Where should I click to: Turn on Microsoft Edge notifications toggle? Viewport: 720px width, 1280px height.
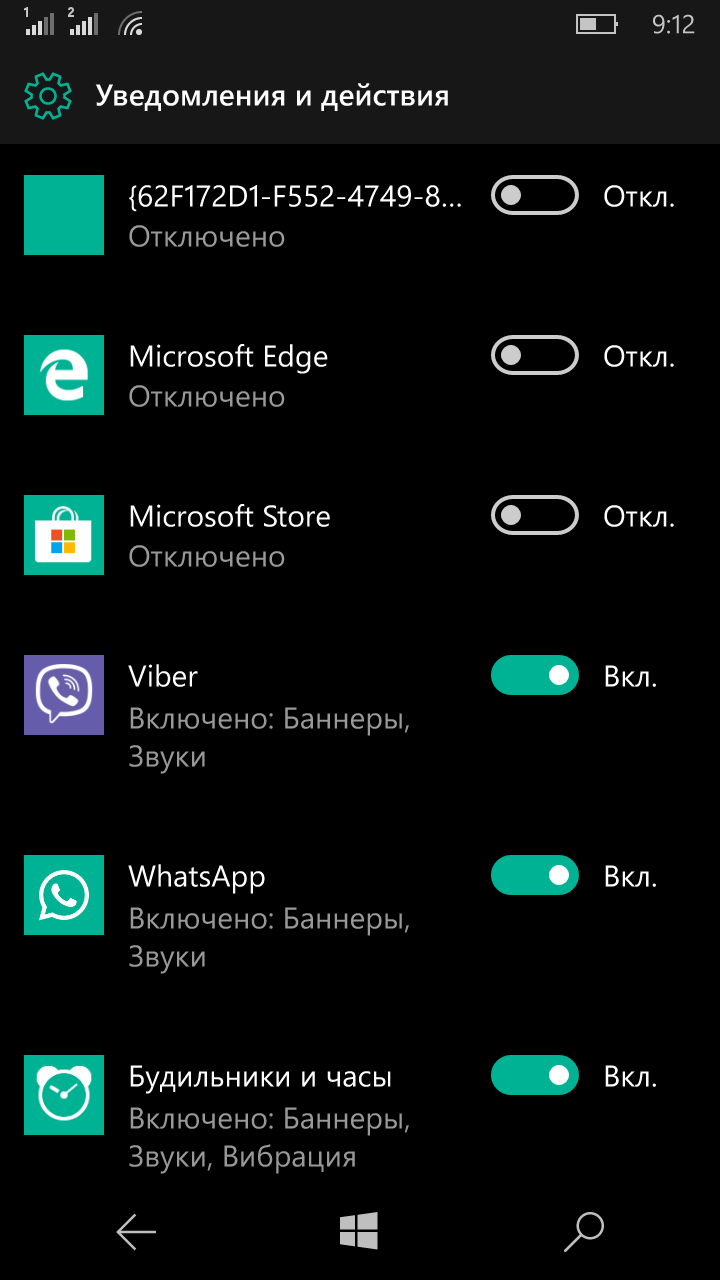point(535,355)
